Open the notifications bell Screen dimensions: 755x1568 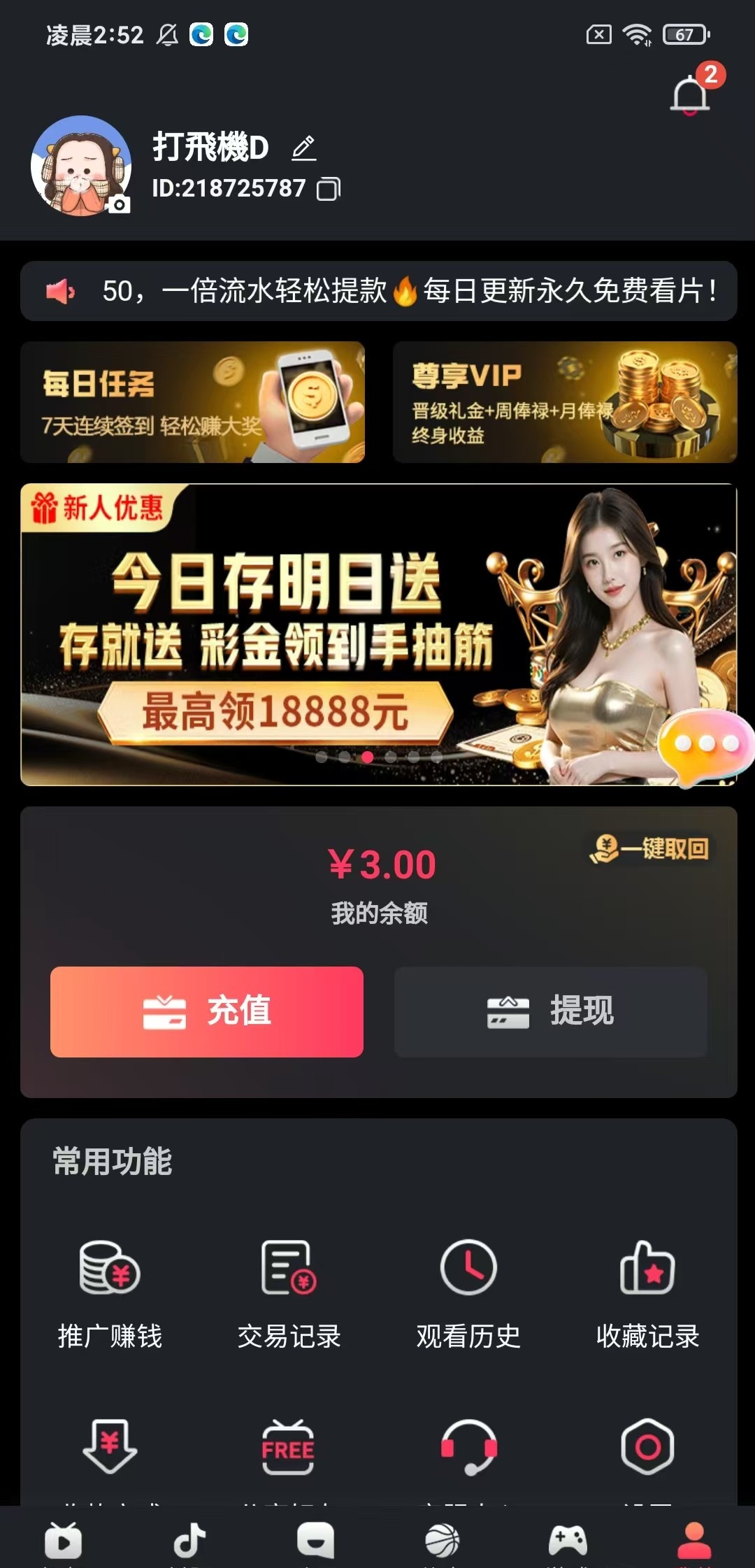(x=691, y=95)
